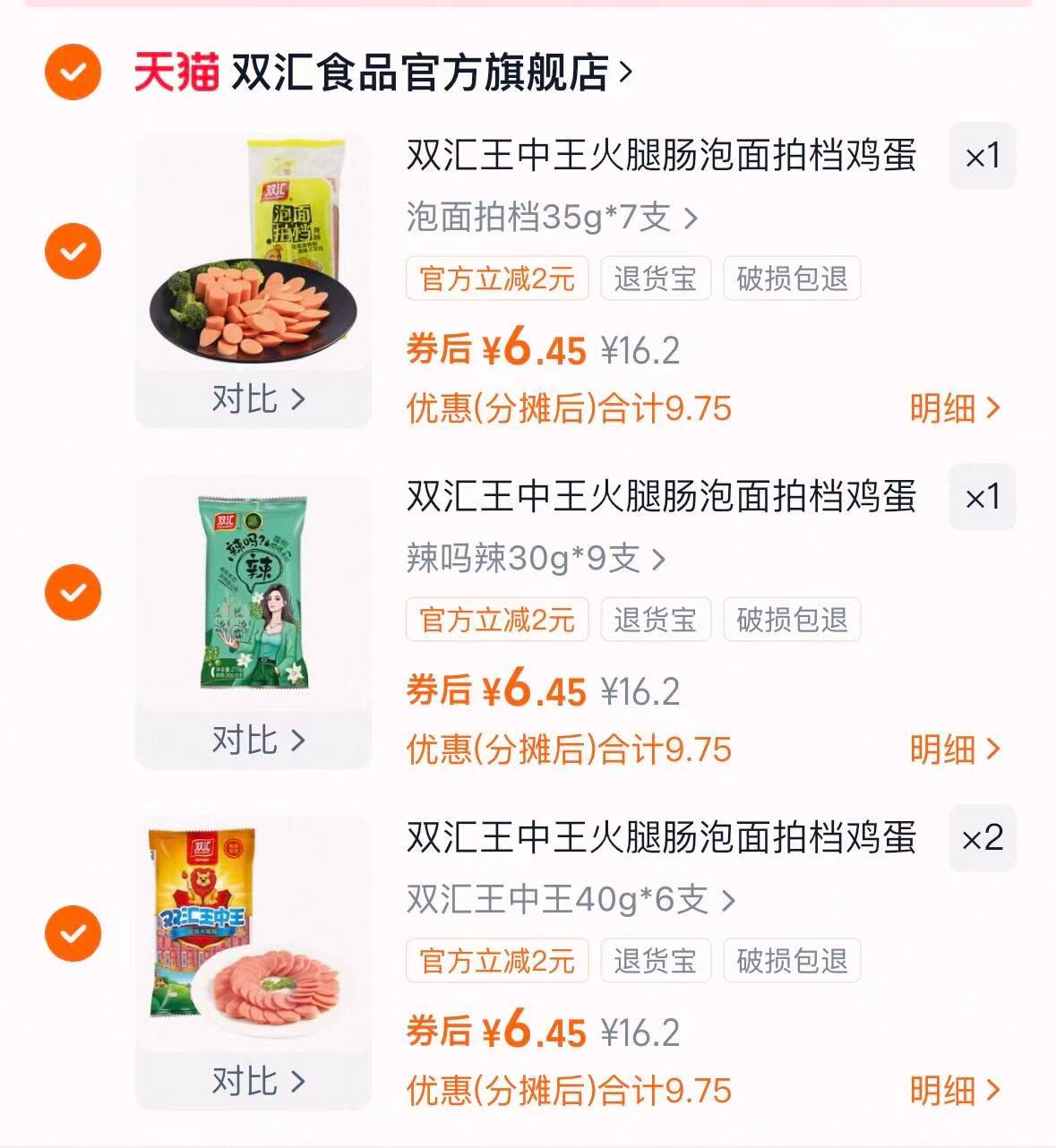The width and height of the screenshot is (1056, 1148).
Task: Click the 官方立减2元 coupon tag on first item
Action: [x=497, y=278]
